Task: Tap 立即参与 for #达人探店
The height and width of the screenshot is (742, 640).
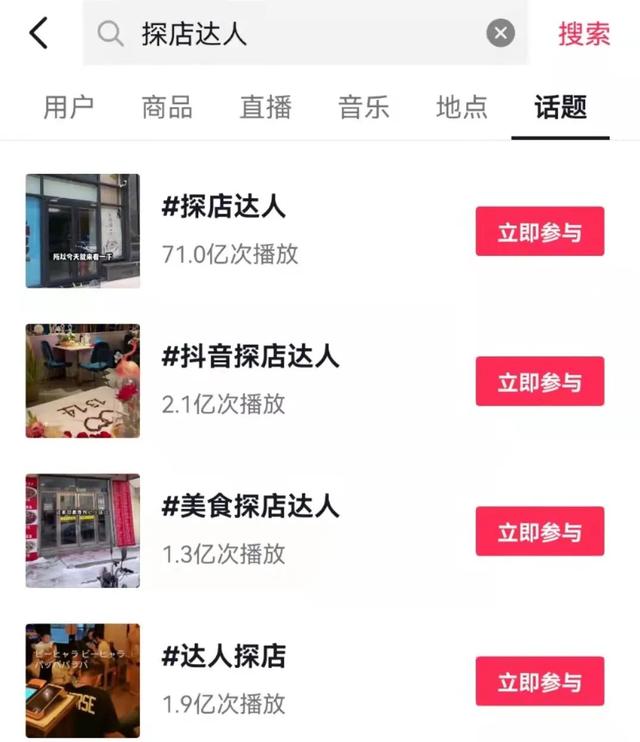Action: point(539,681)
